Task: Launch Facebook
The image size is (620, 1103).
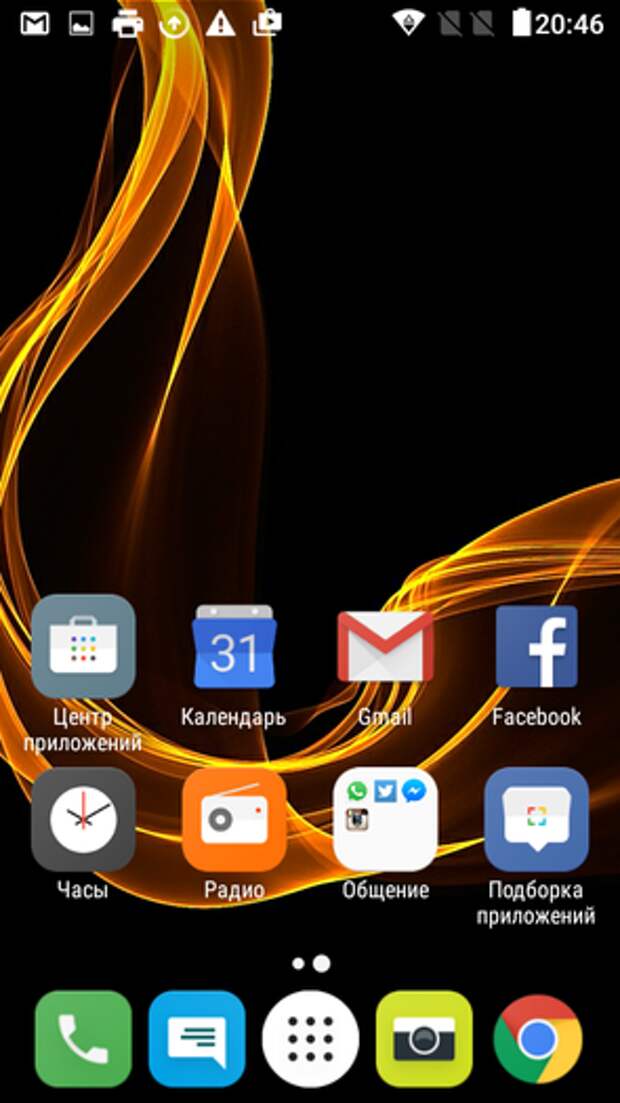Action: (536, 647)
